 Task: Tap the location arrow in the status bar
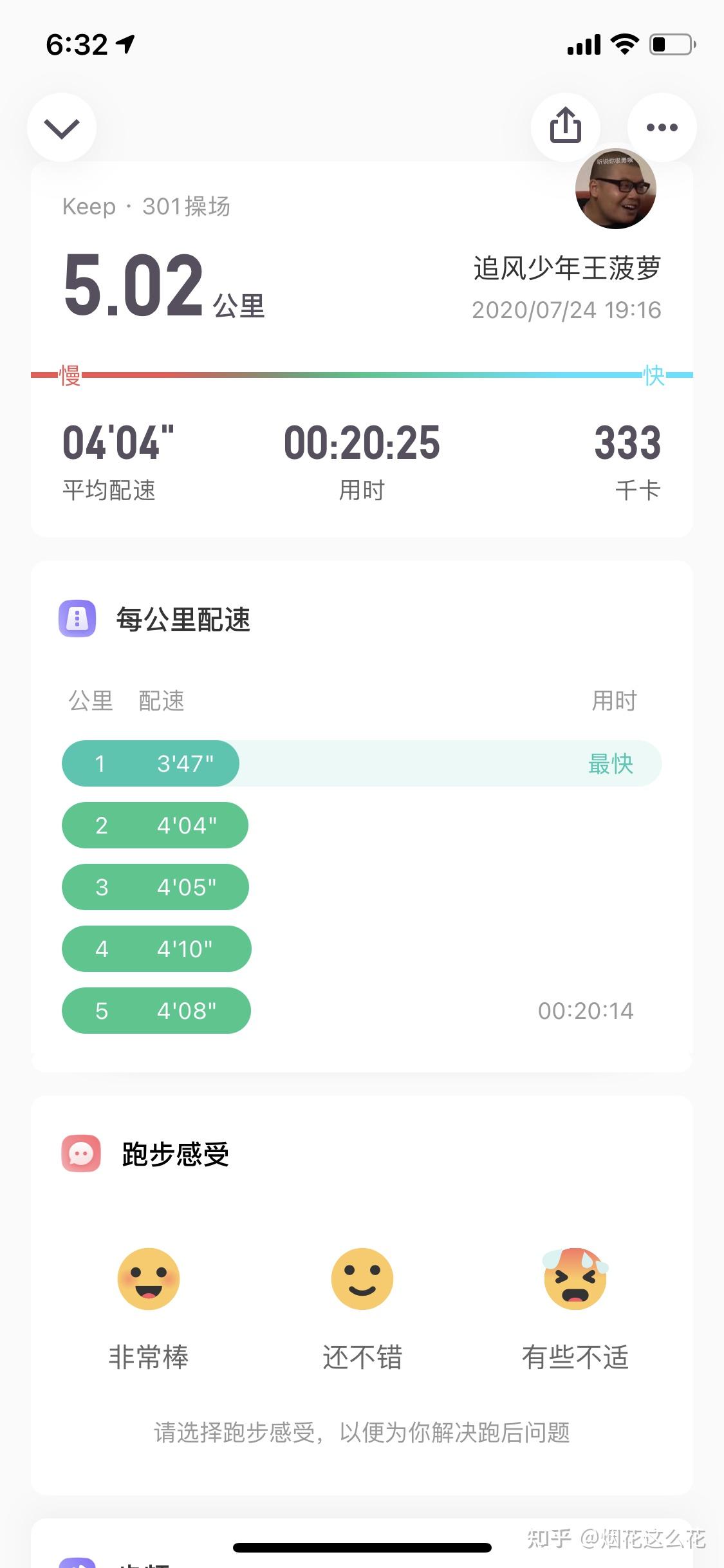pyautogui.click(x=126, y=43)
